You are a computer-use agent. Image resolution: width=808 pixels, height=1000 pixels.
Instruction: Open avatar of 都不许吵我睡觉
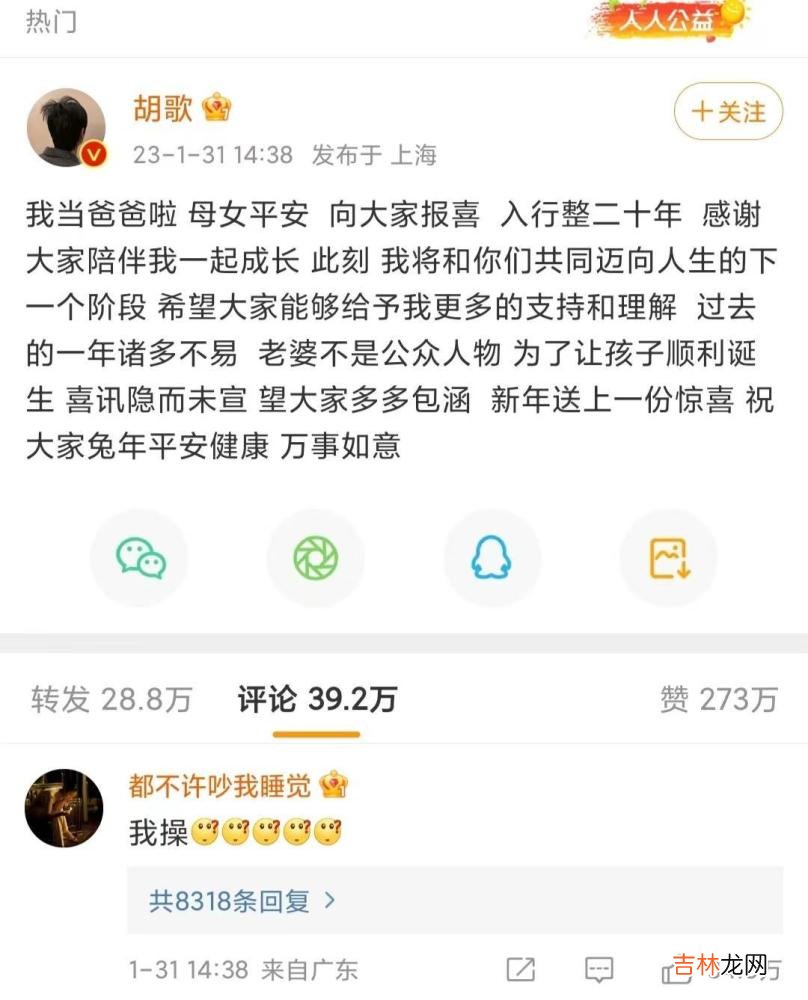(x=65, y=809)
